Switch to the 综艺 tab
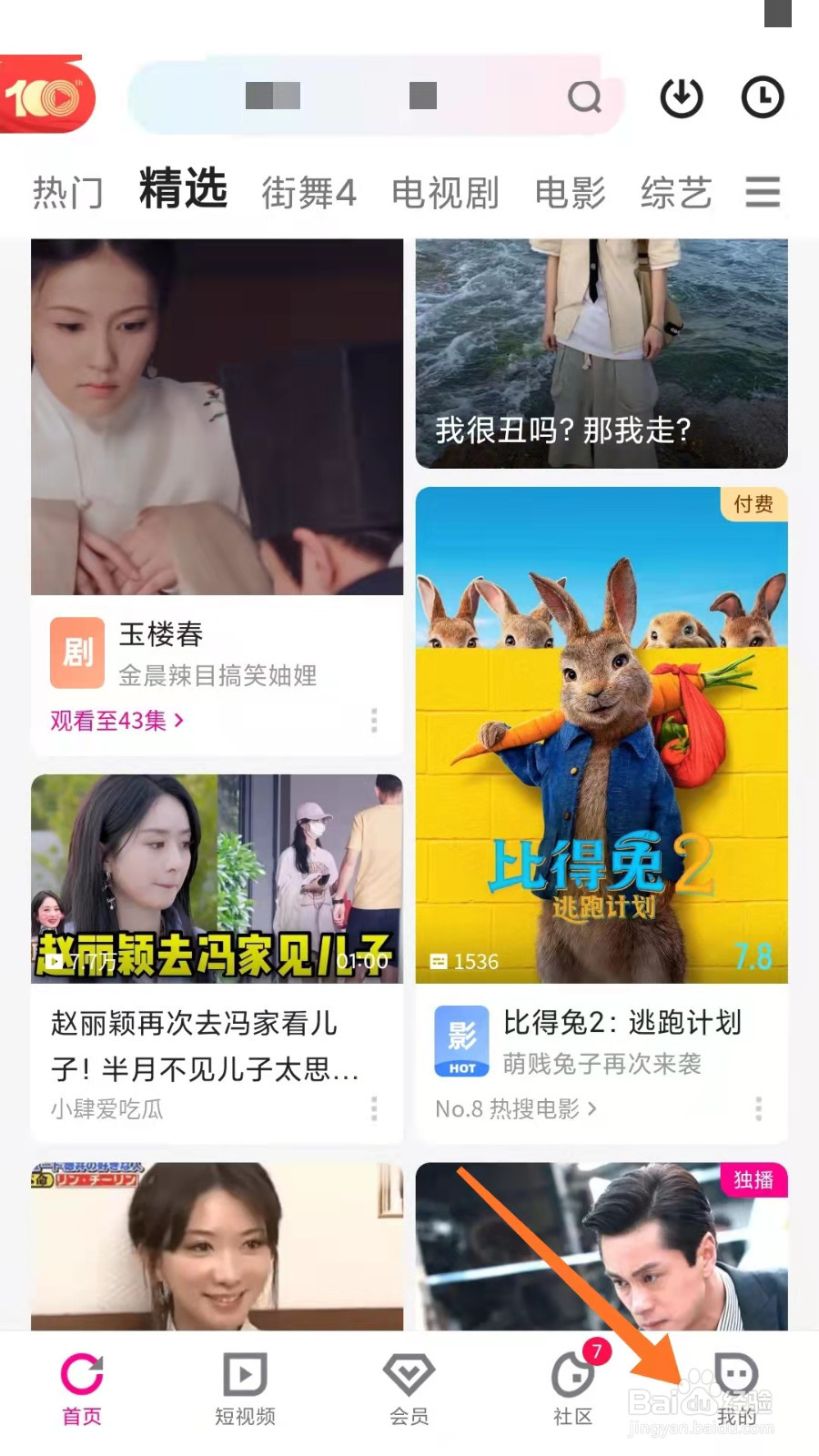This screenshot has height=1456, width=819. [675, 192]
